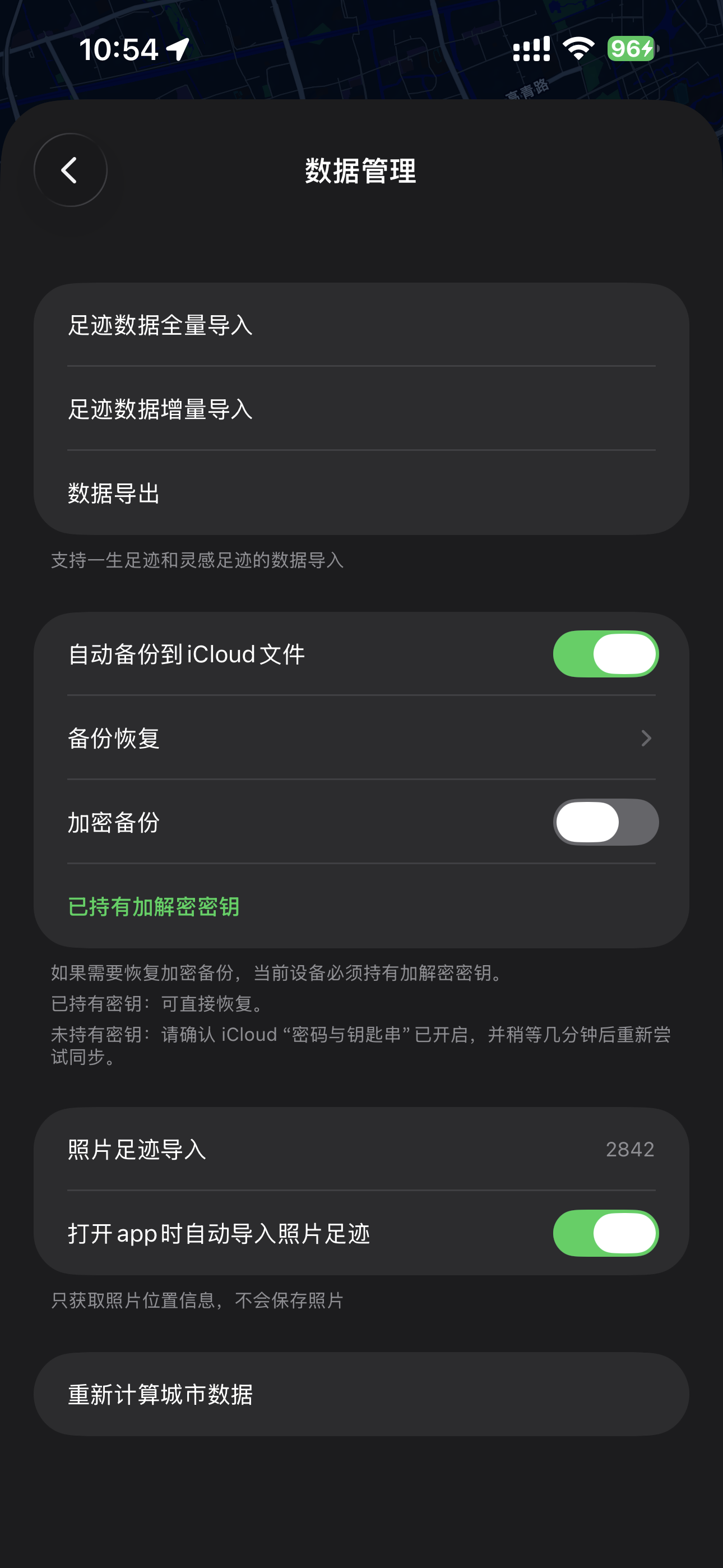Go back from 数据管理 page
Image resolution: width=723 pixels, height=1568 pixels.
coord(71,170)
